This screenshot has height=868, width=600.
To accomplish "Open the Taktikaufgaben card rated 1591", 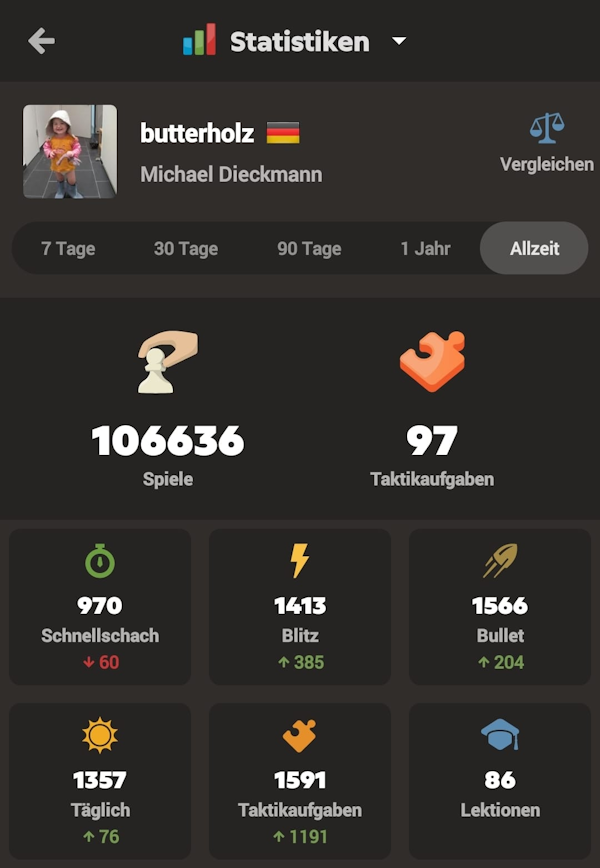I will click(x=300, y=780).
